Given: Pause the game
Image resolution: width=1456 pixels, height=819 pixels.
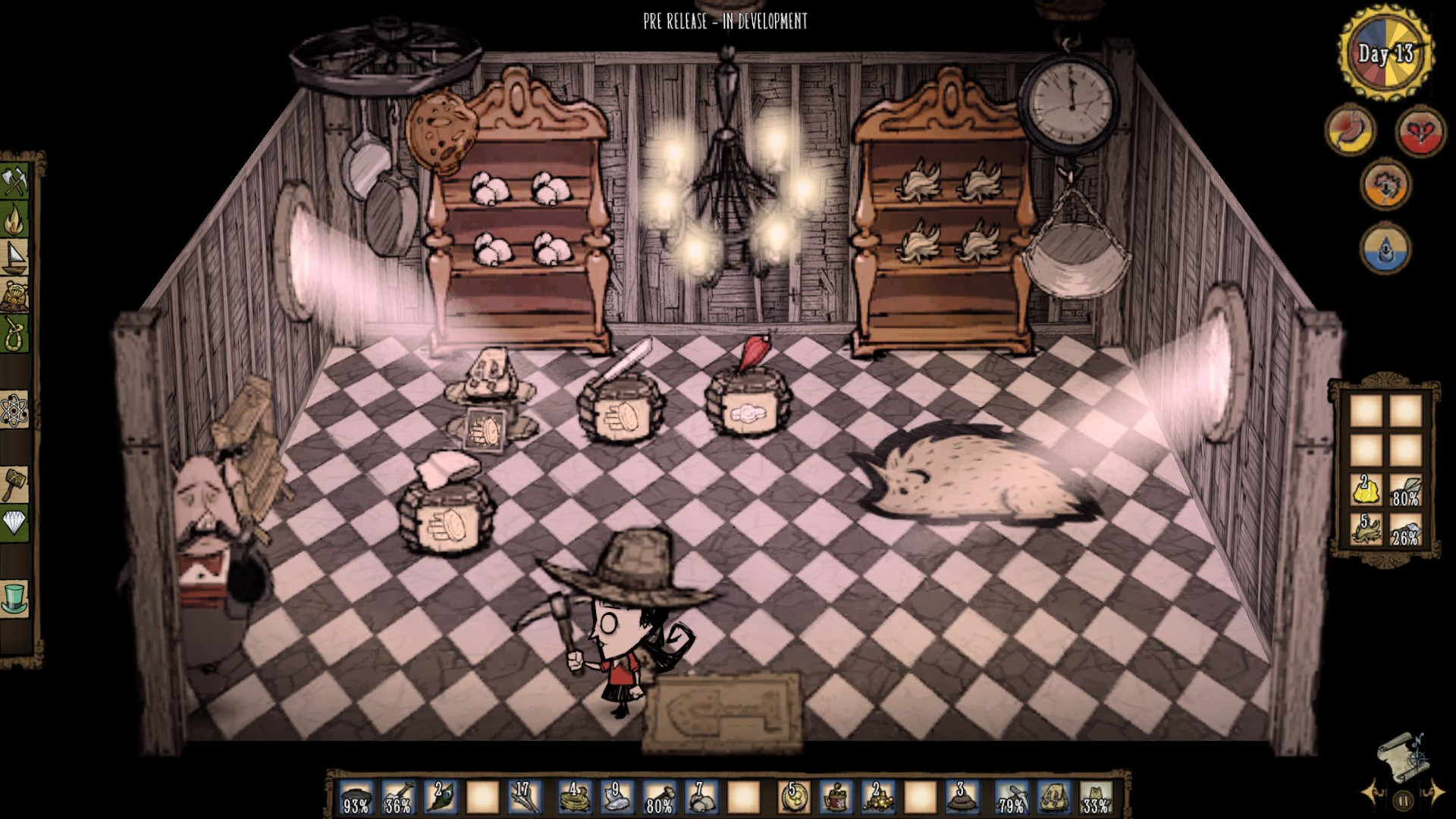Looking at the screenshot, I should [1403, 800].
